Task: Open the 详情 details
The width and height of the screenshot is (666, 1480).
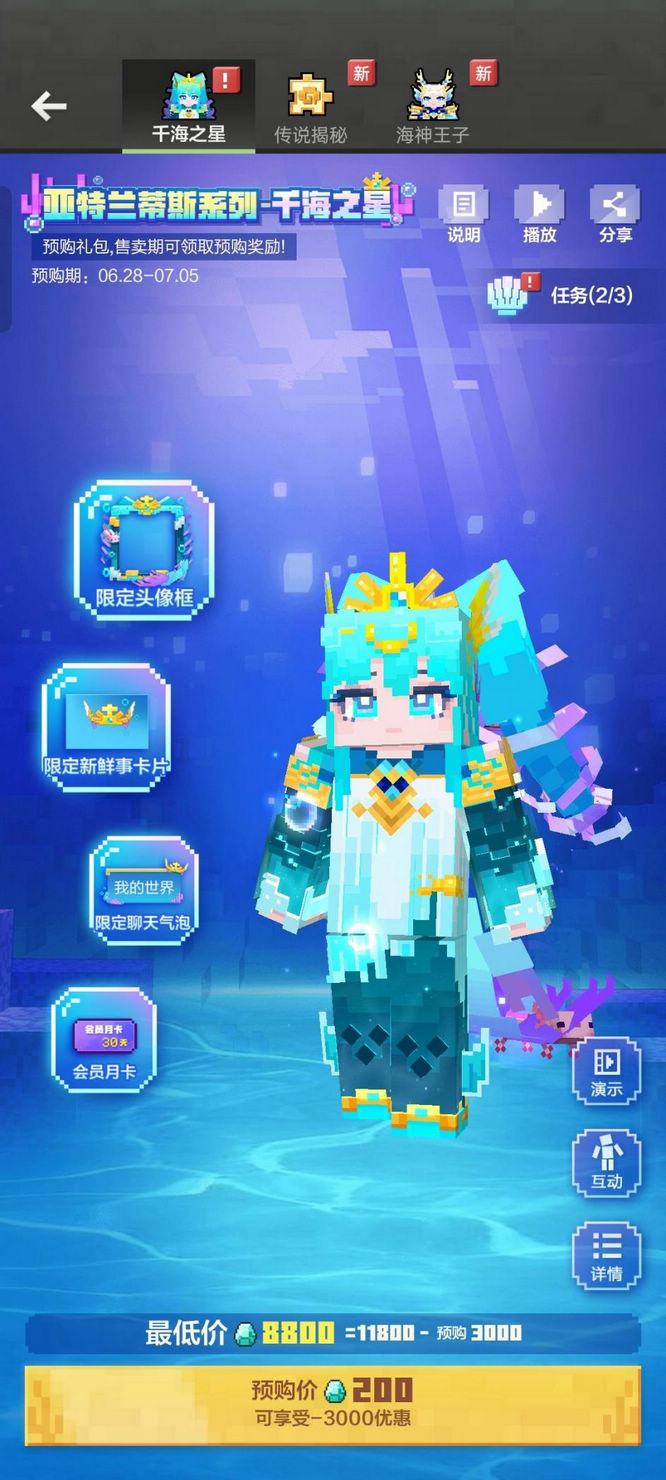Action: (x=606, y=1254)
